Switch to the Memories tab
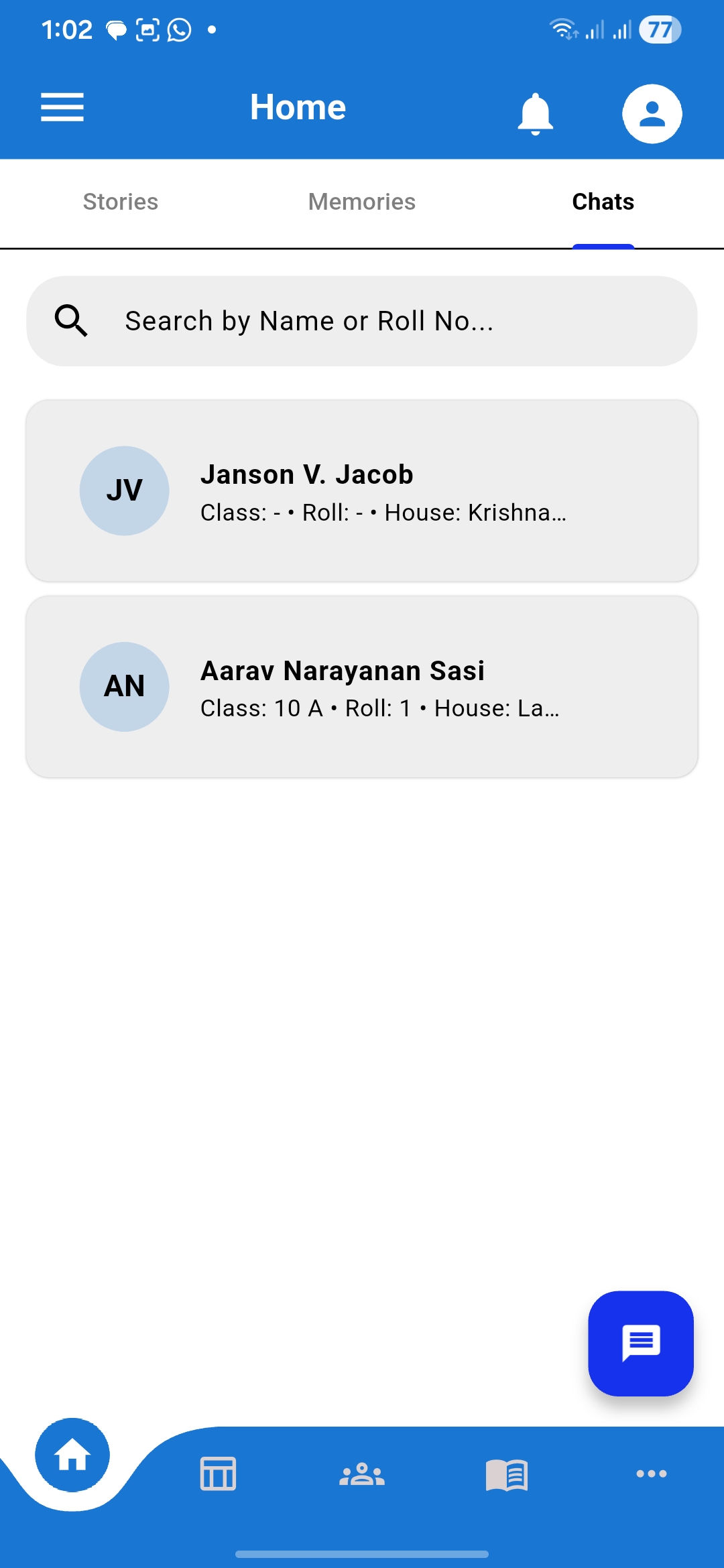 (362, 202)
